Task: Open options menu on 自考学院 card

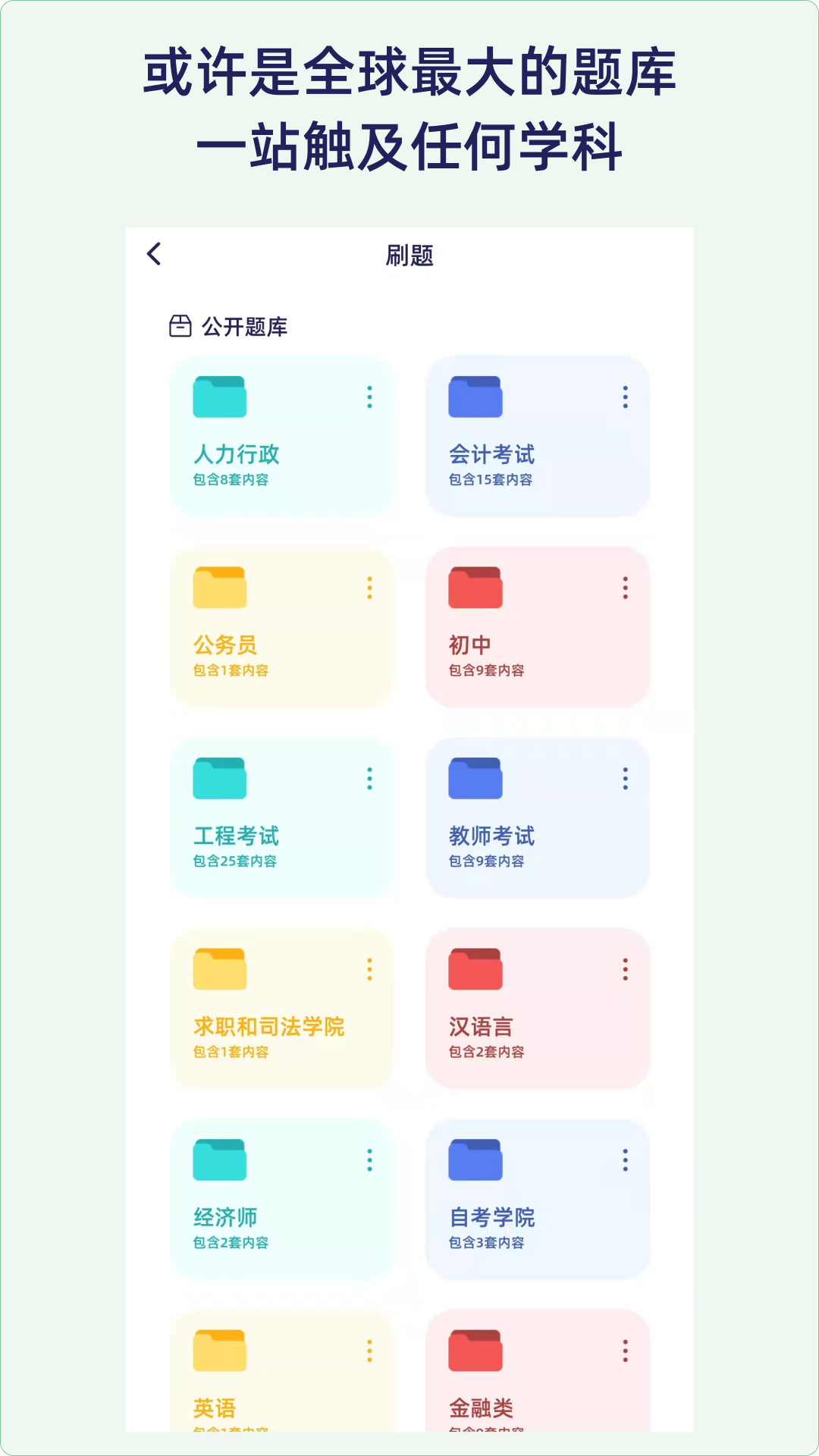Action: pos(625,1159)
